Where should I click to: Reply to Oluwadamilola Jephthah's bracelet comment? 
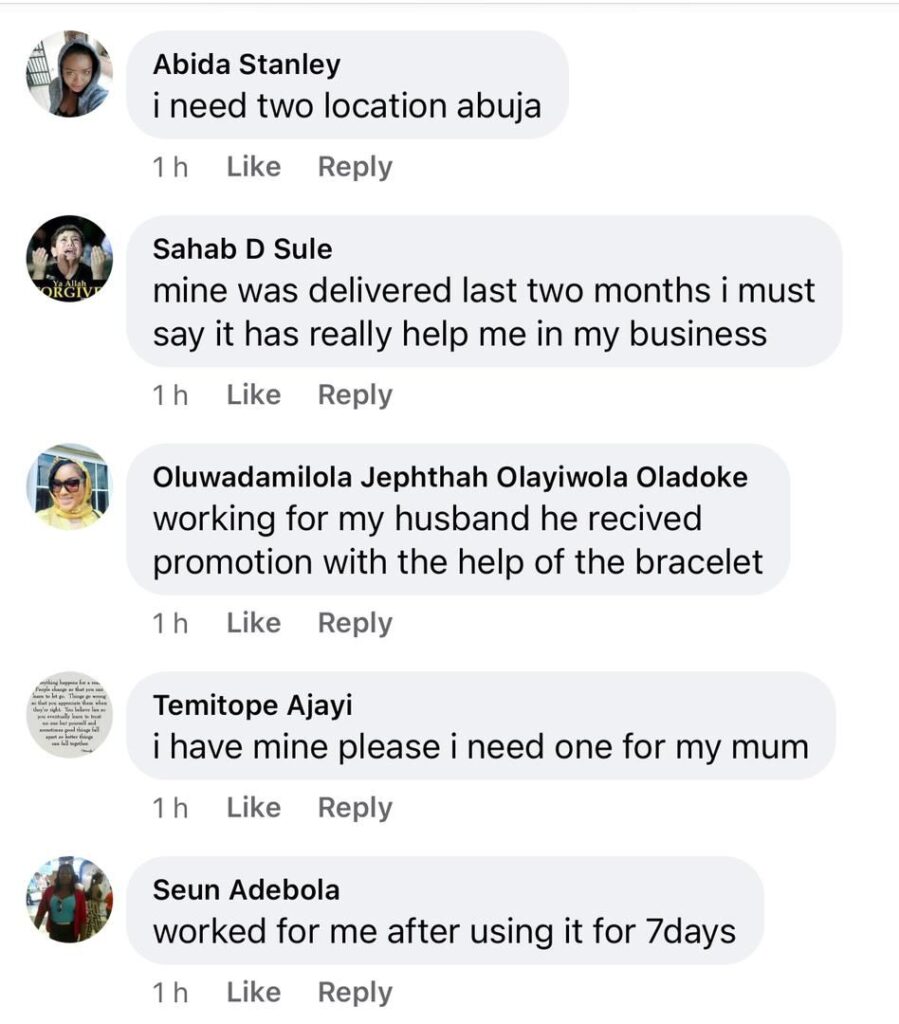355,623
